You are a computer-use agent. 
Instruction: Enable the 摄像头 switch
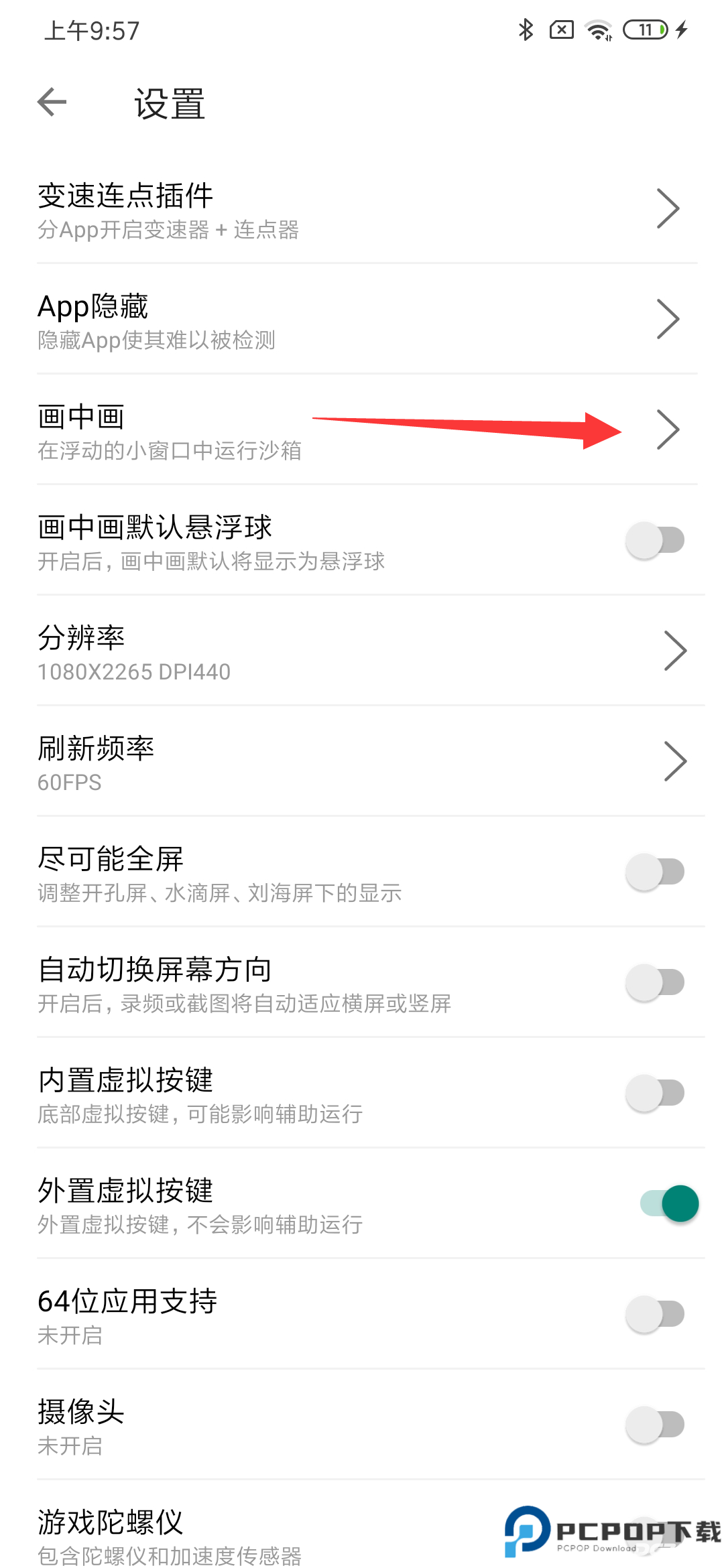pyautogui.click(x=655, y=1425)
